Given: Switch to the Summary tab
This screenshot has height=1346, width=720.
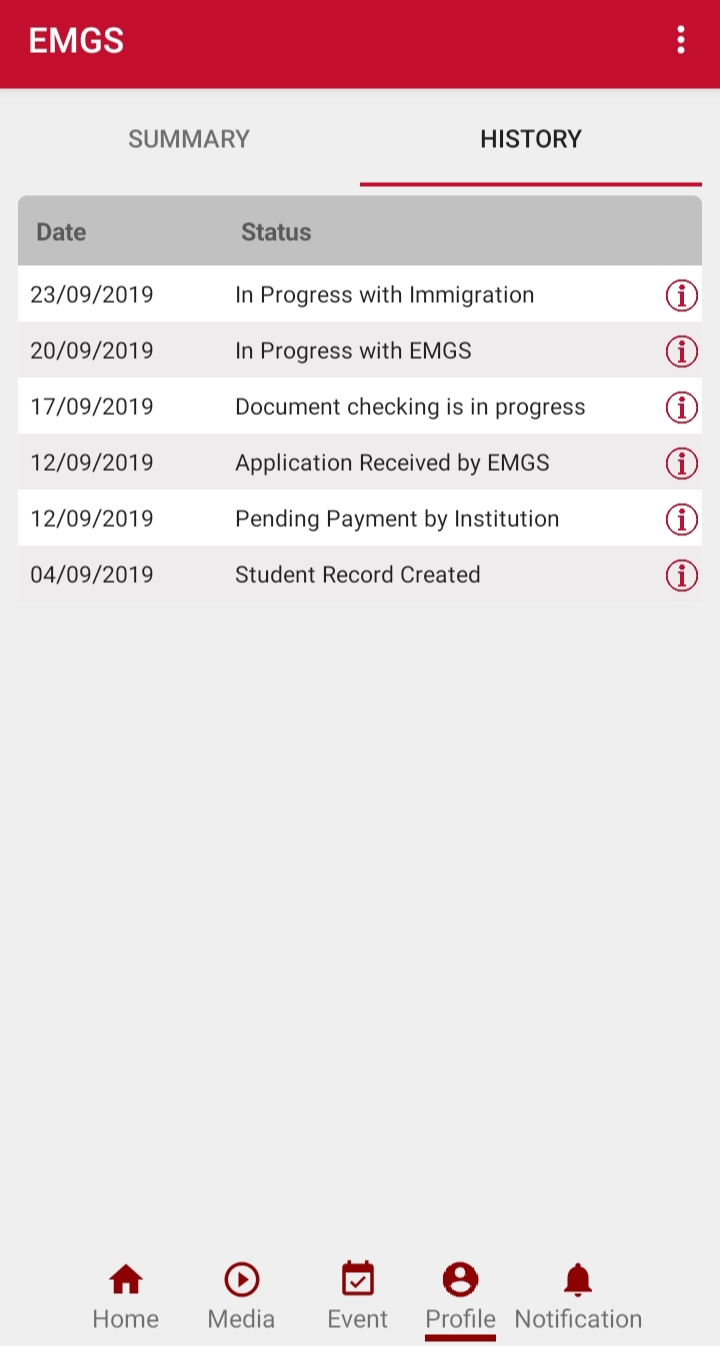Looking at the screenshot, I should click(x=189, y=139).
